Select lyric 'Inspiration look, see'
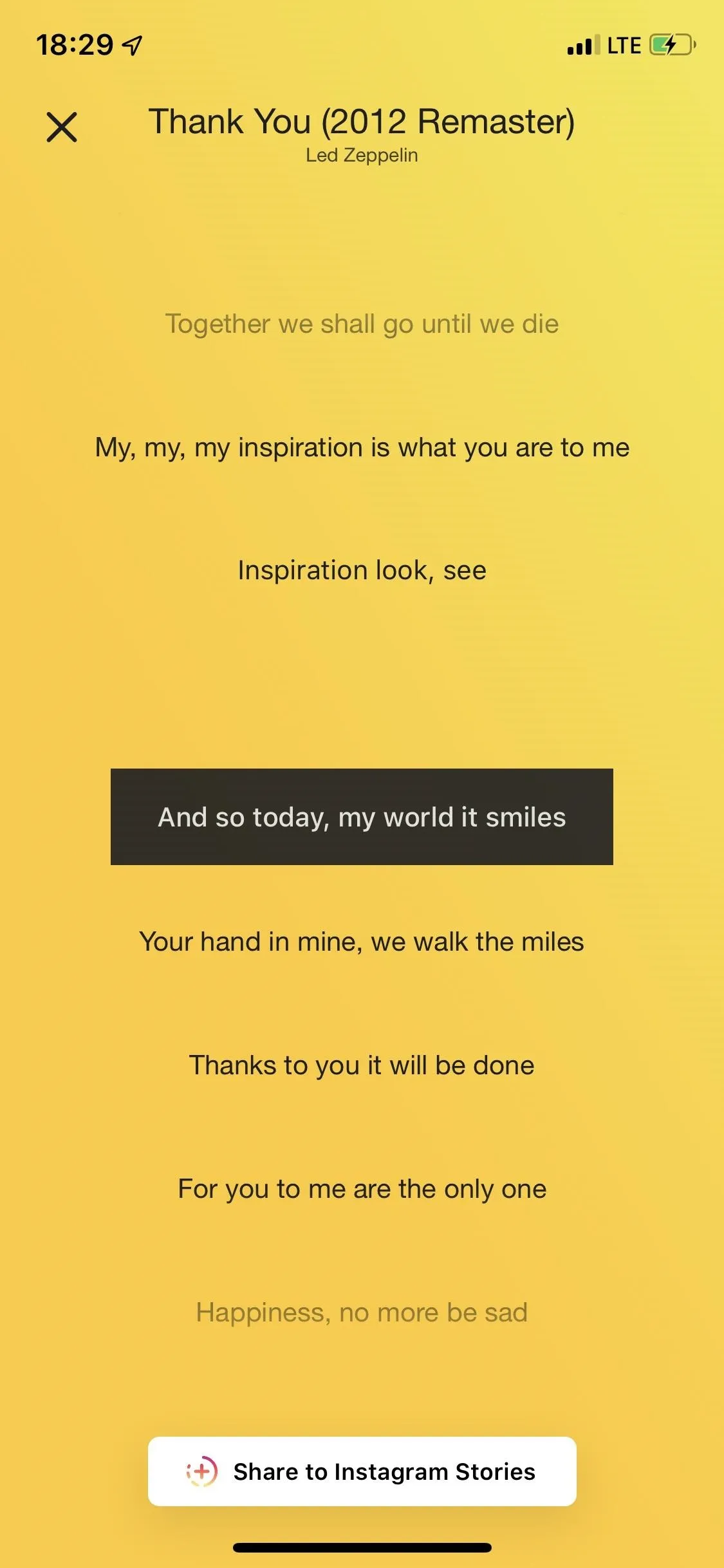724x1568 pixels. pos(362,570)
